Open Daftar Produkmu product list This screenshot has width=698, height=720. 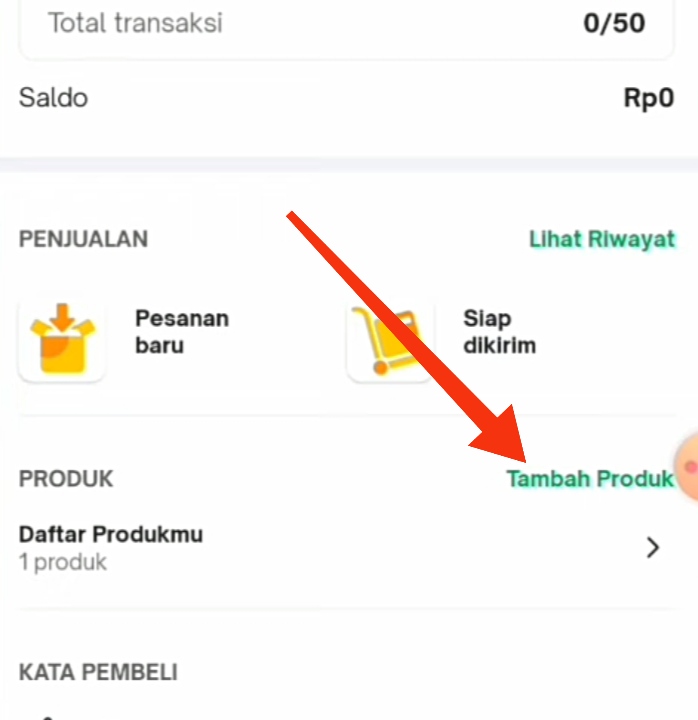point(340,547)
